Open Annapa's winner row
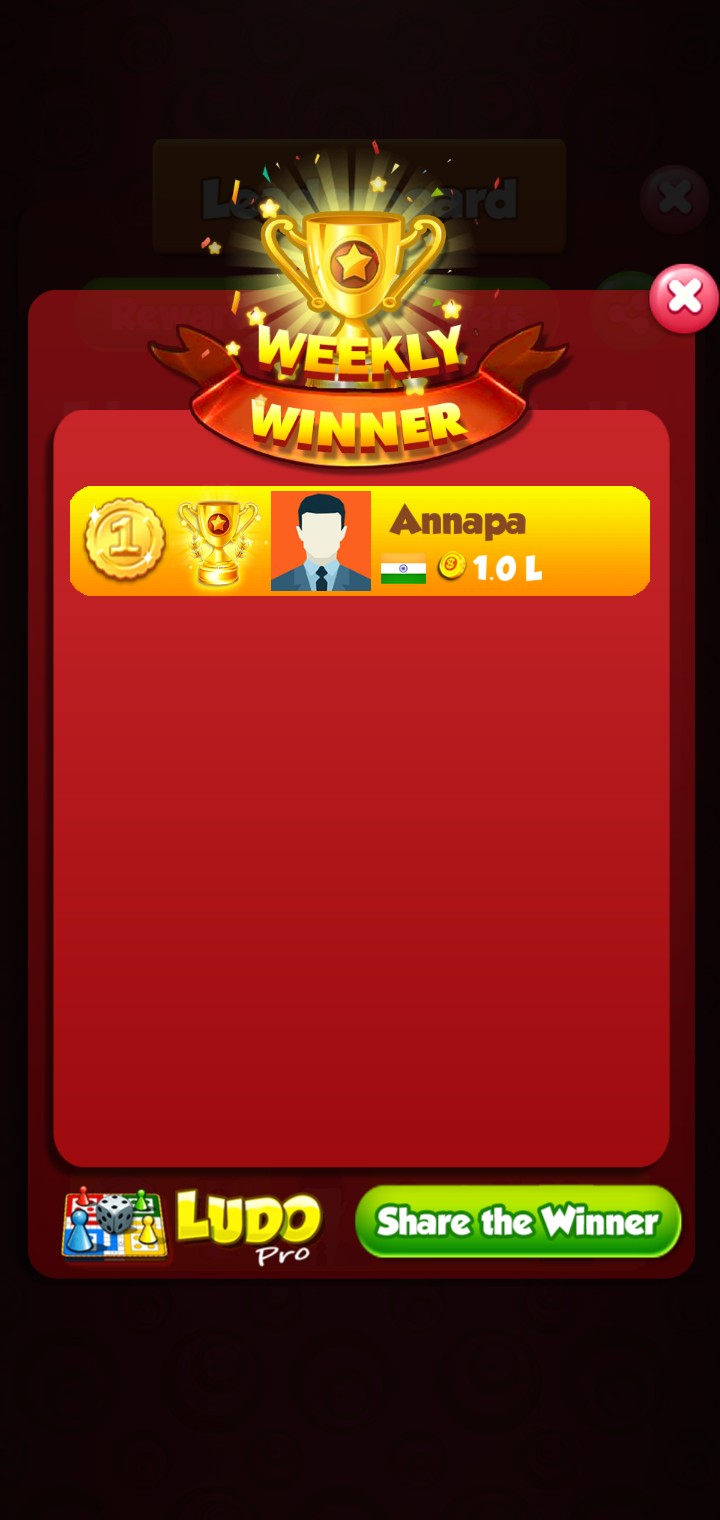 pyautogui.click(x=360, y=541)
